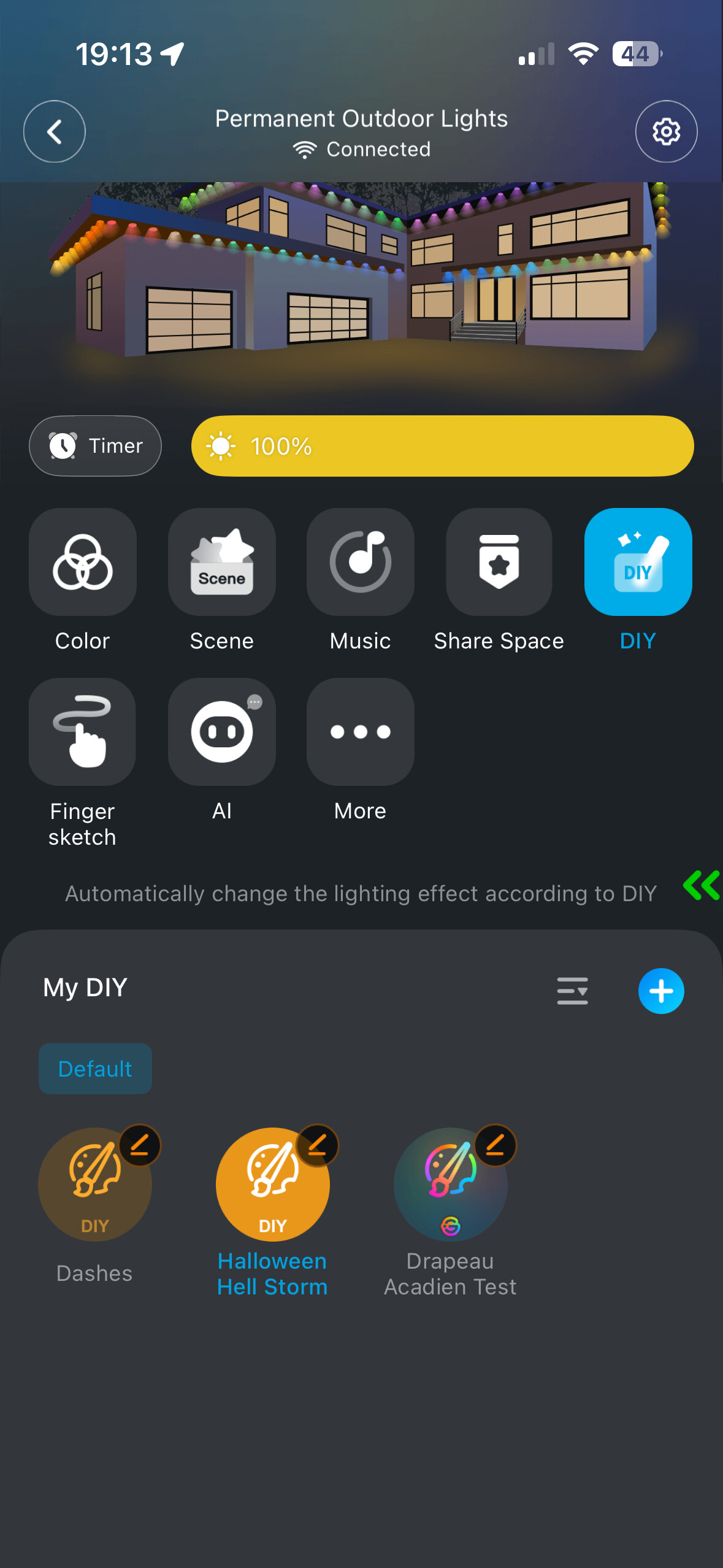The width and height of the screenshot is (723, 1568).
Task: Switch to Scene mode
Action: click(x=221, y=562)
